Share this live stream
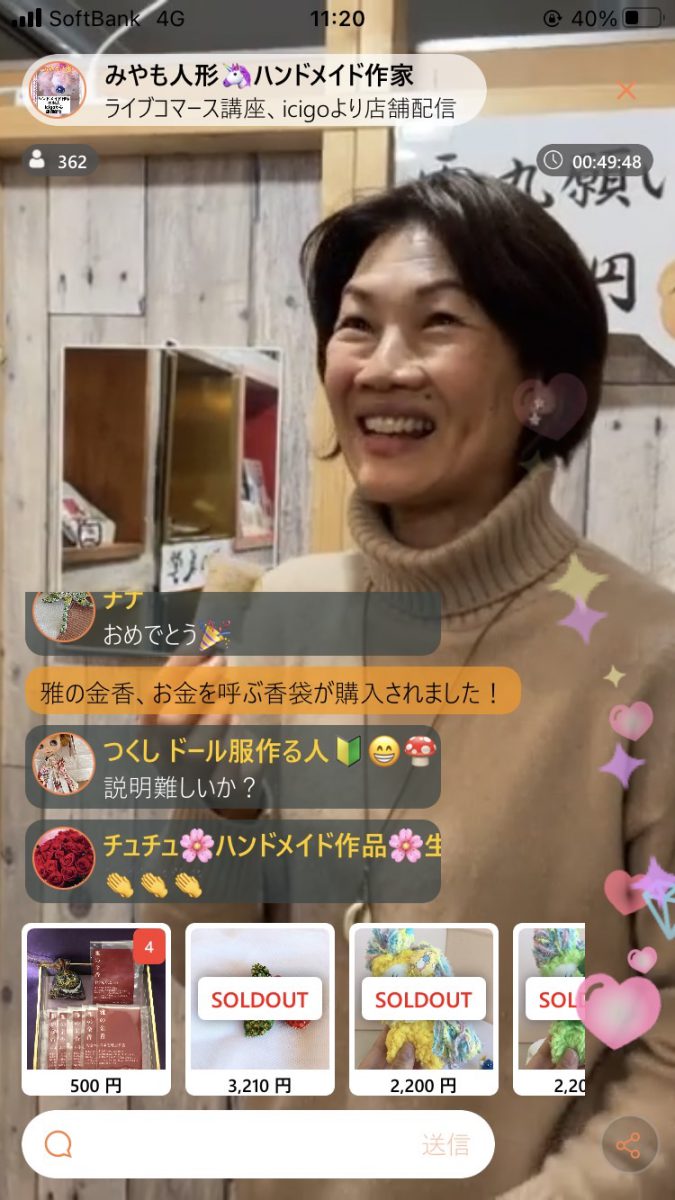The width and height of the screenshot is (675, 1200). [x=629, y=1145]
